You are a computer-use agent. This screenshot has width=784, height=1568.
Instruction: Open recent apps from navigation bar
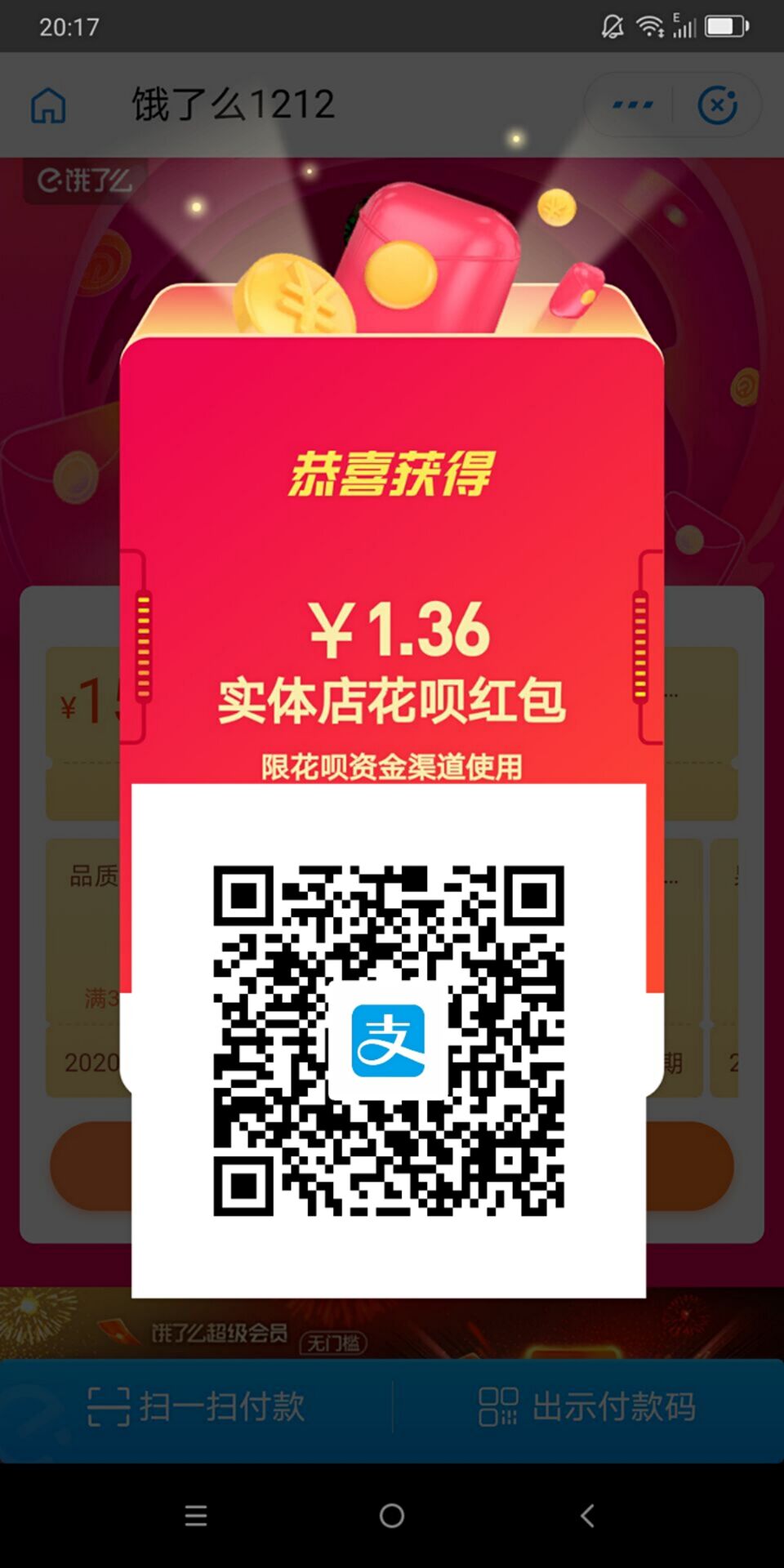coord(196,1516)
